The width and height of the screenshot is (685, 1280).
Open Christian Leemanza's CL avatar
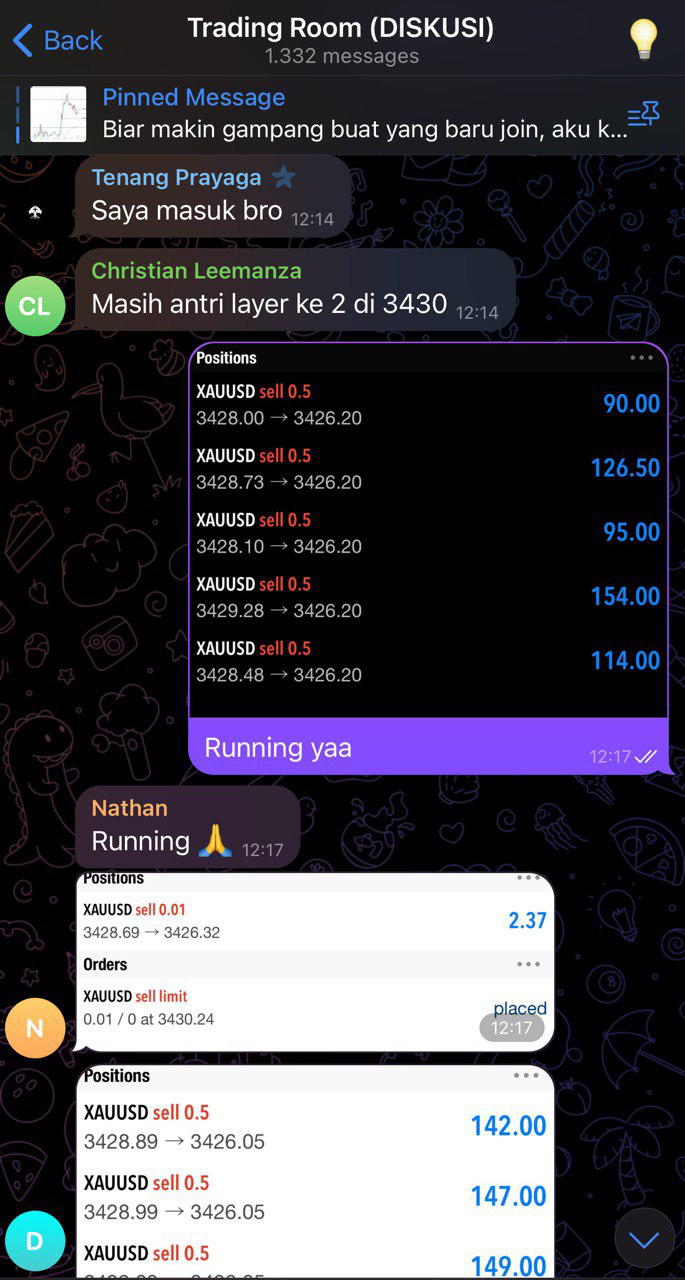coord(34,305)
